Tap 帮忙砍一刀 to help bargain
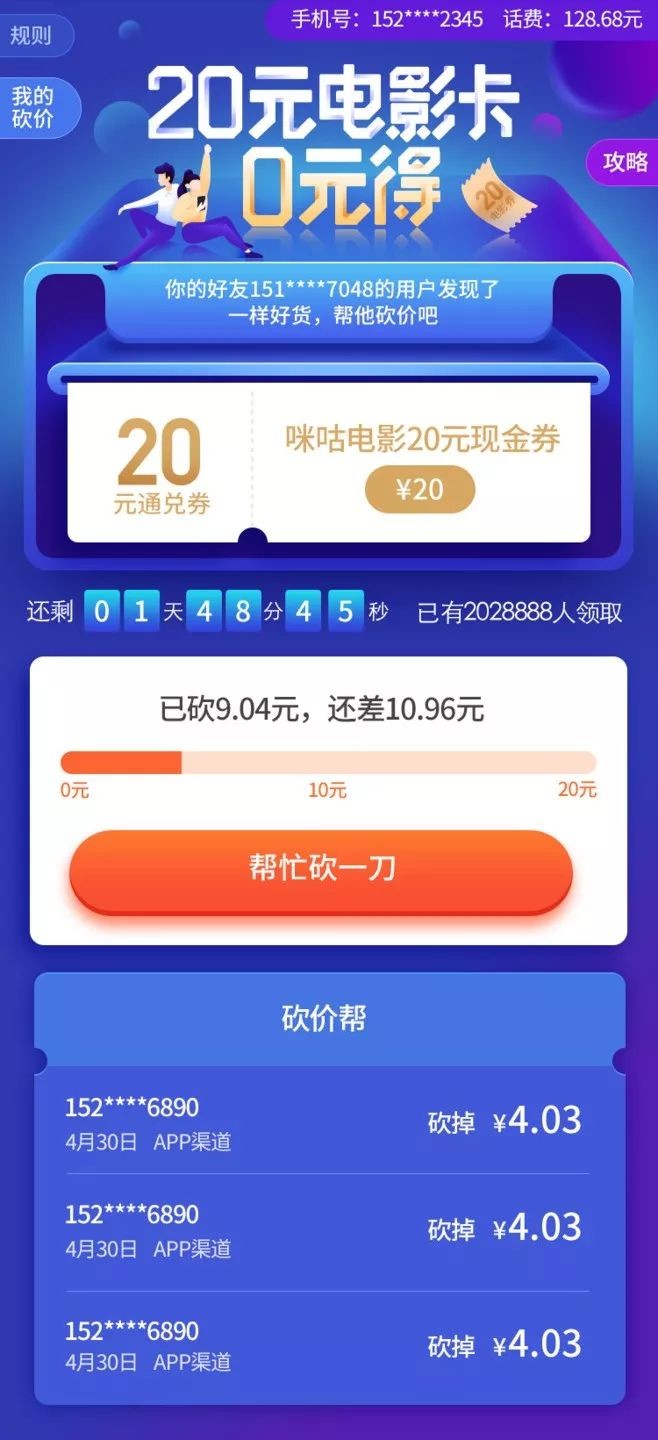The width and height of the screenshot is (658, 1440). (321, 868)
